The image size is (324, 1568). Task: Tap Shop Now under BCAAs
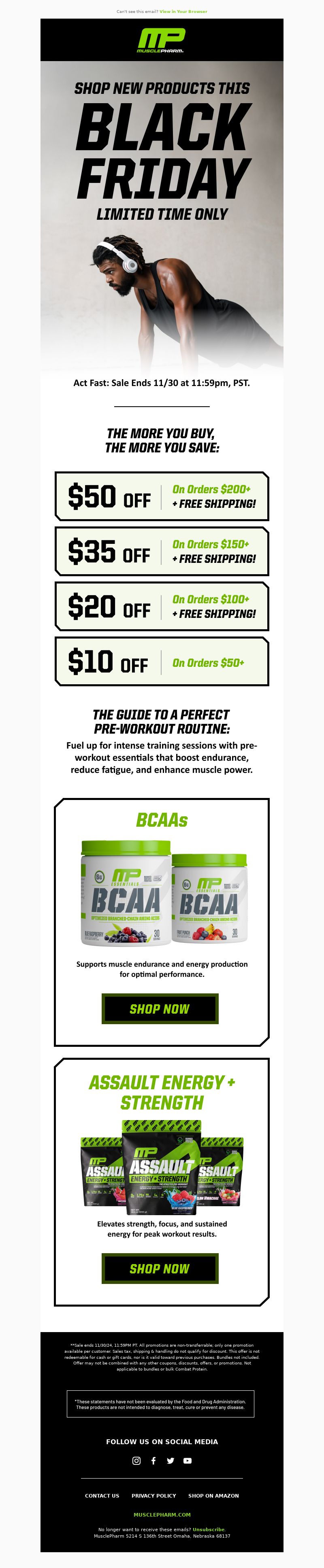[x=160, y=1009]
